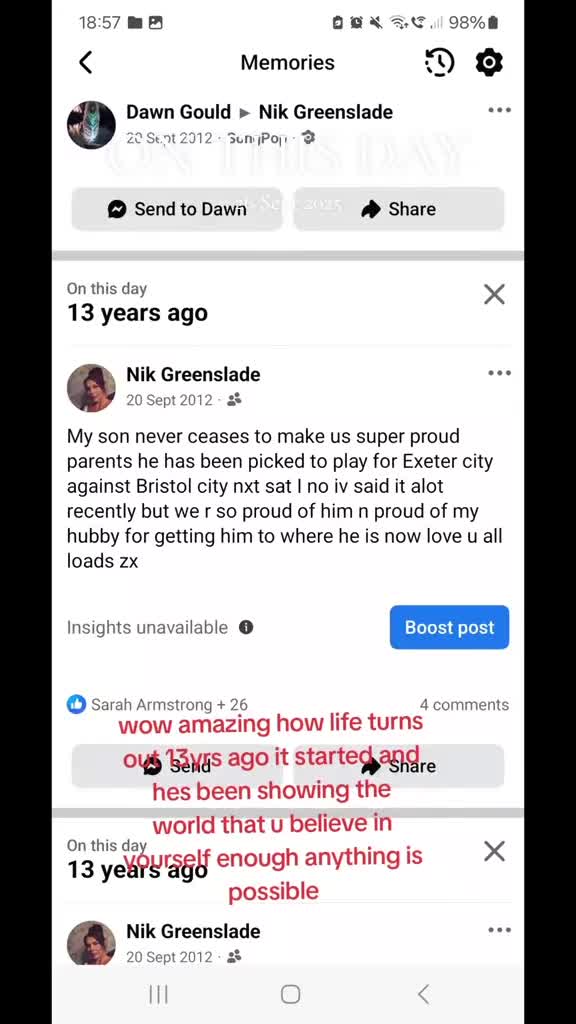Boost post about Exeter city

point(449,628)
